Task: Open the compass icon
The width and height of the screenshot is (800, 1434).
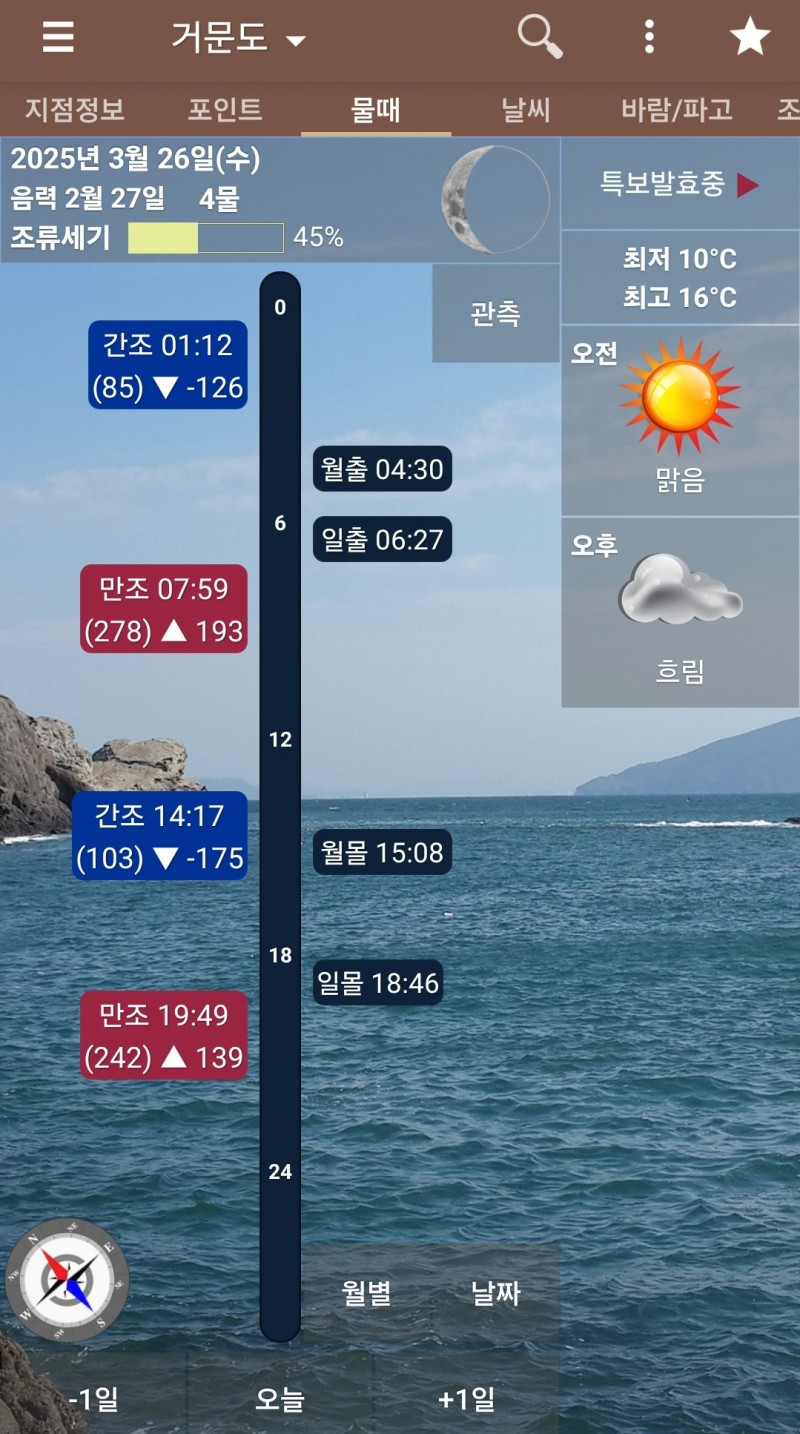Action: [67, 1279]
